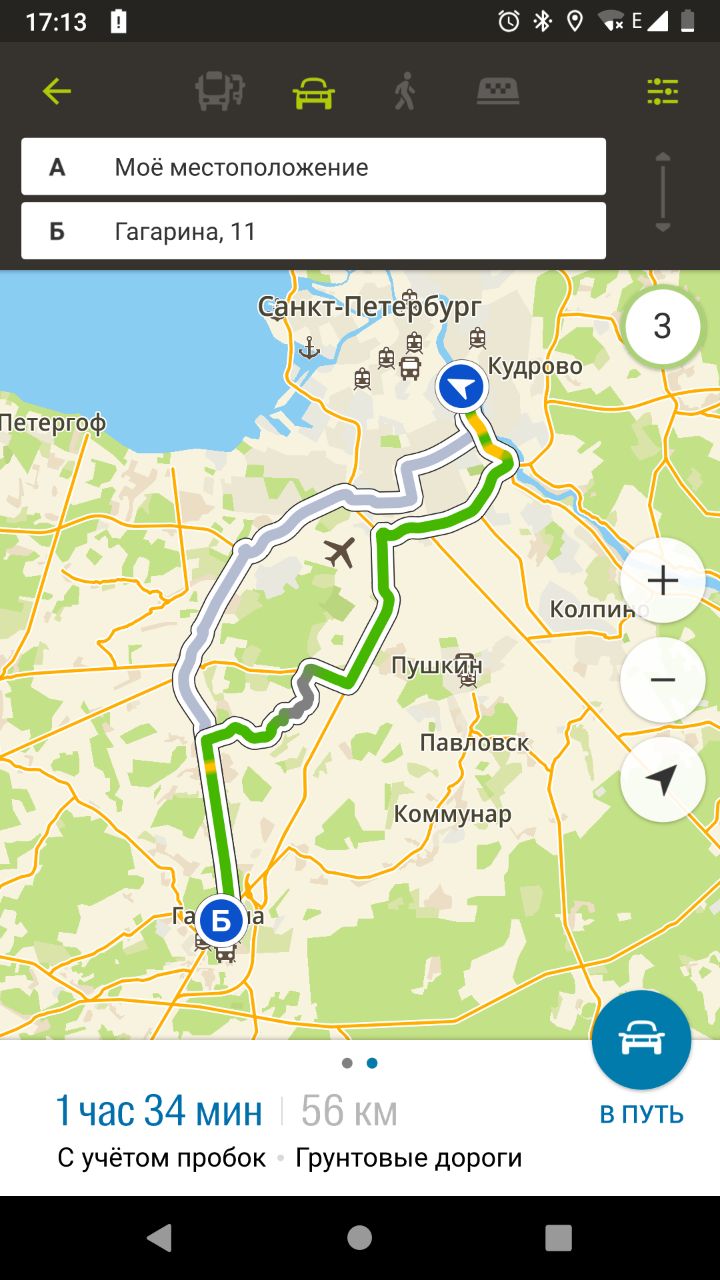This screenshot has height=1280, width=720.
Task: Start navigation with В путь button
Action: point(641,1058)
